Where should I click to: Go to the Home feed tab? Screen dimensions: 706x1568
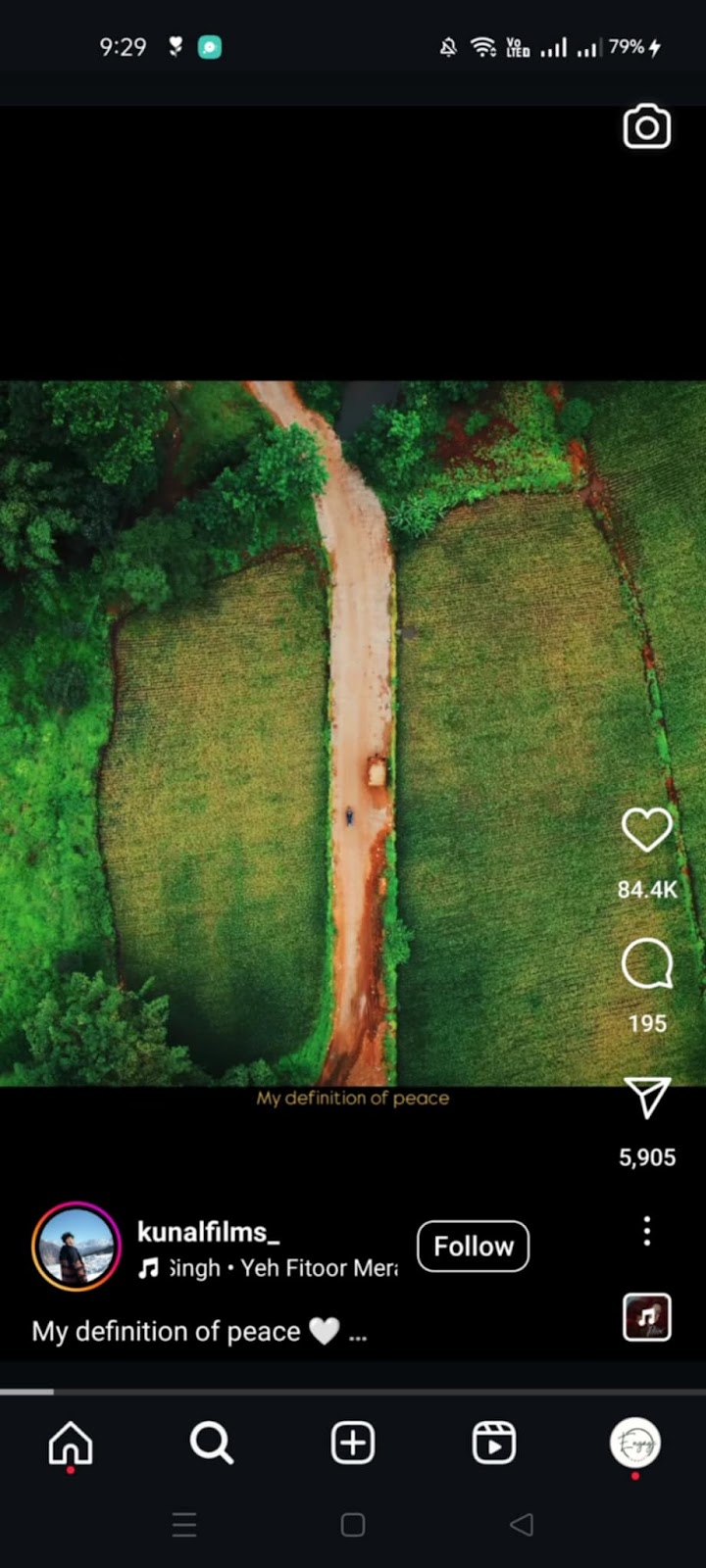71,1443
